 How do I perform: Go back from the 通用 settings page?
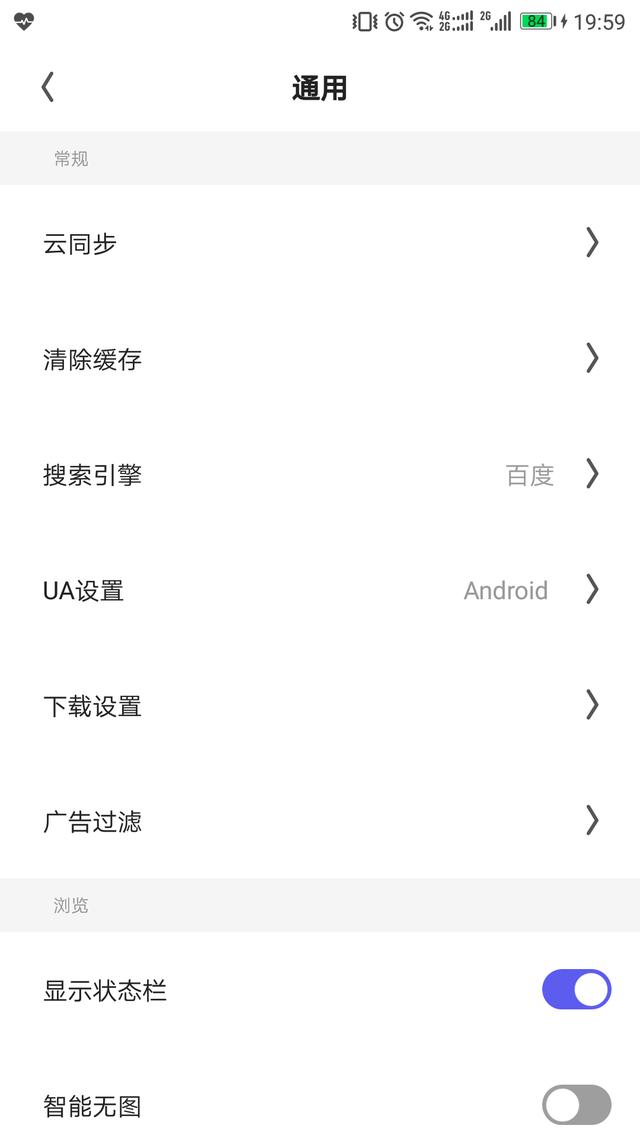click(x=47, y=88)
